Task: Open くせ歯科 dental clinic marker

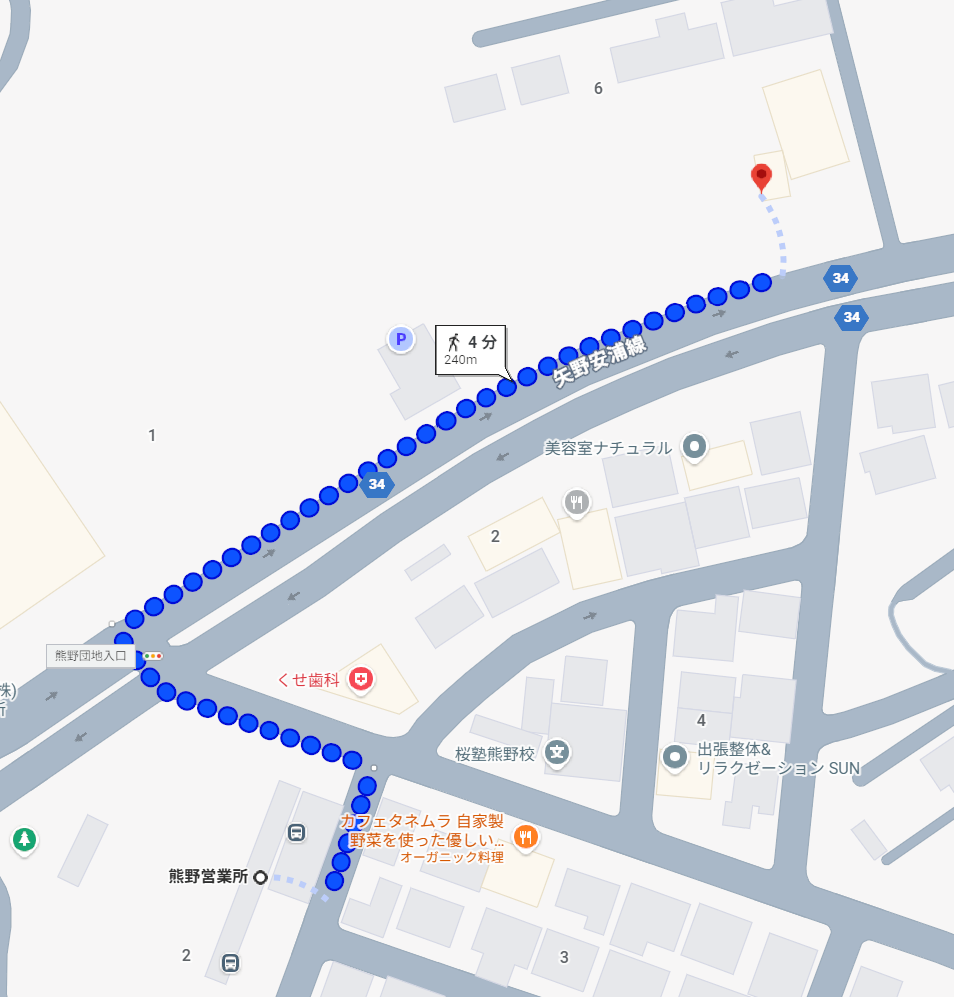Action: click(362, 680)
